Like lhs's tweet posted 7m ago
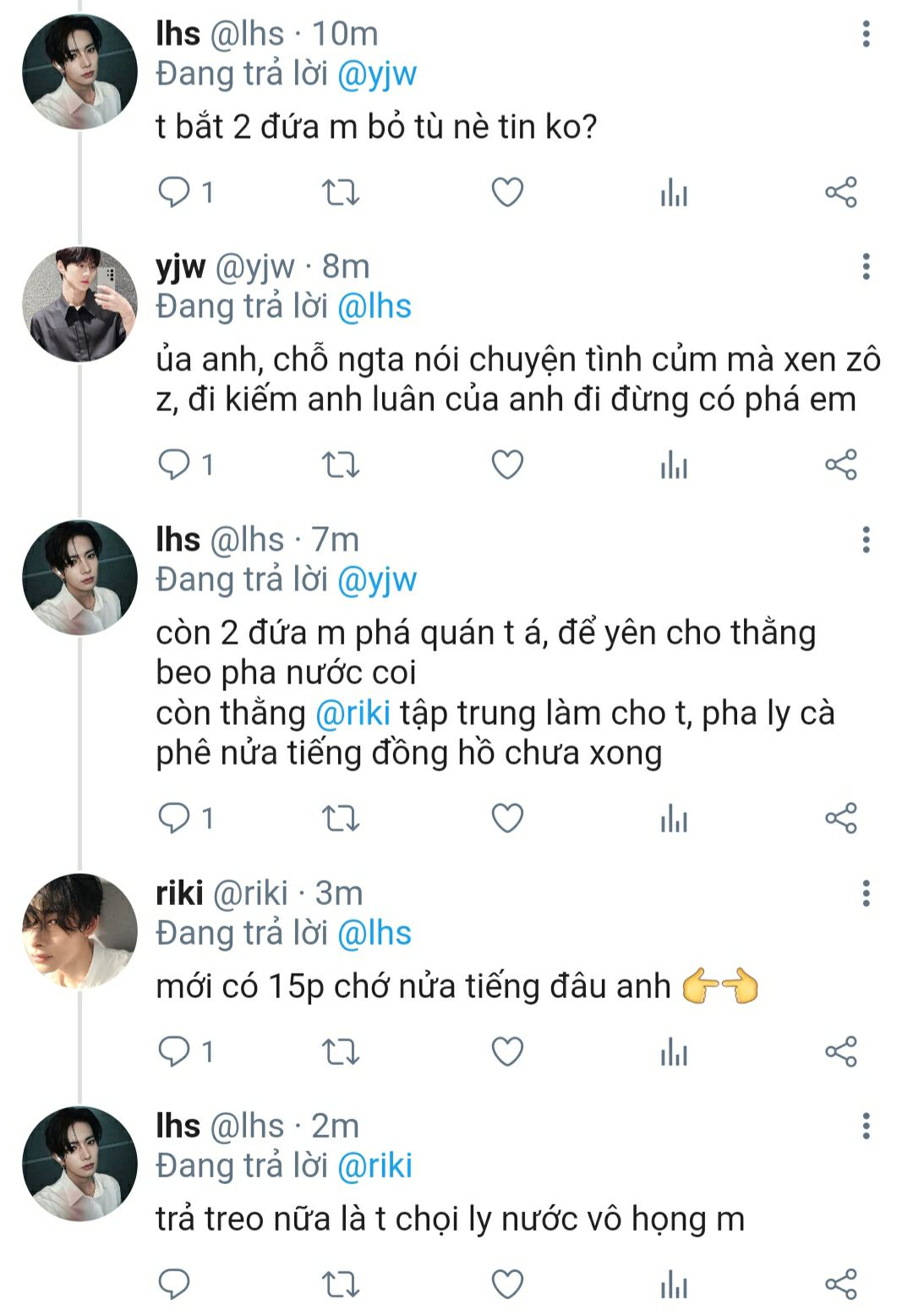This screenshot has height=1316, width=913. point(507,818)
